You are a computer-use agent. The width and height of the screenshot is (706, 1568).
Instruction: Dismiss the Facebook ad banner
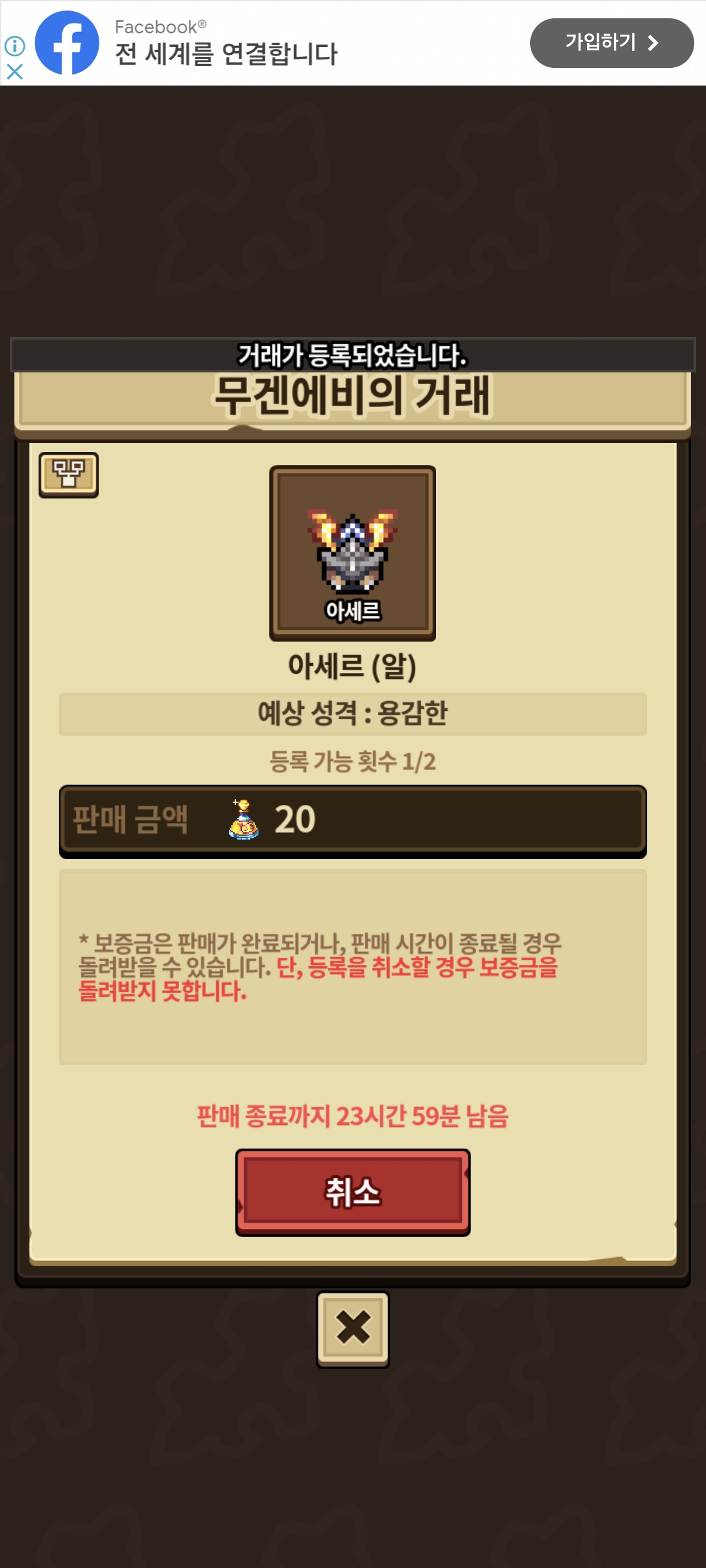tap(14, 72)
